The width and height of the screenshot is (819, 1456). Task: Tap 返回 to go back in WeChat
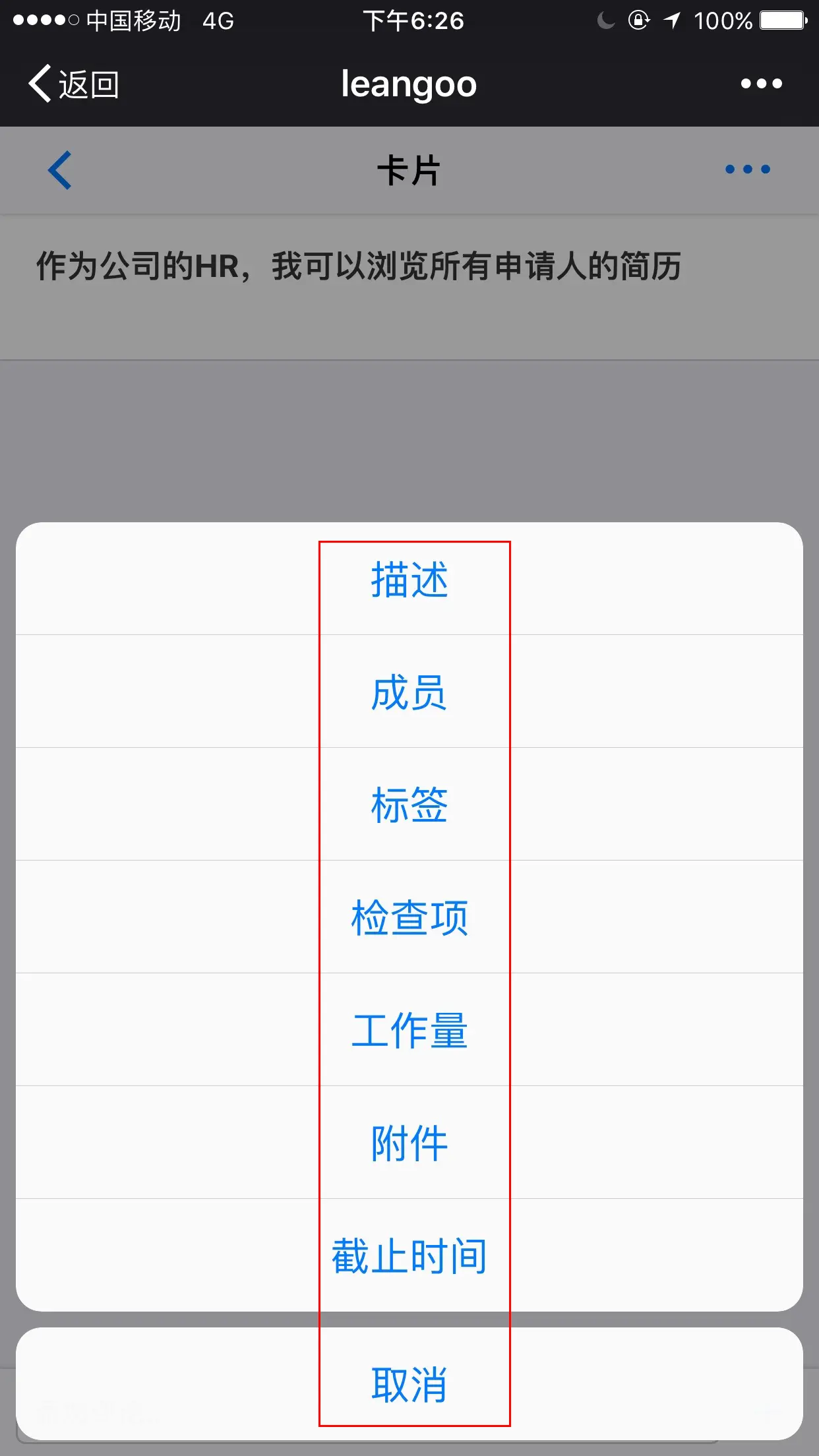74,84
